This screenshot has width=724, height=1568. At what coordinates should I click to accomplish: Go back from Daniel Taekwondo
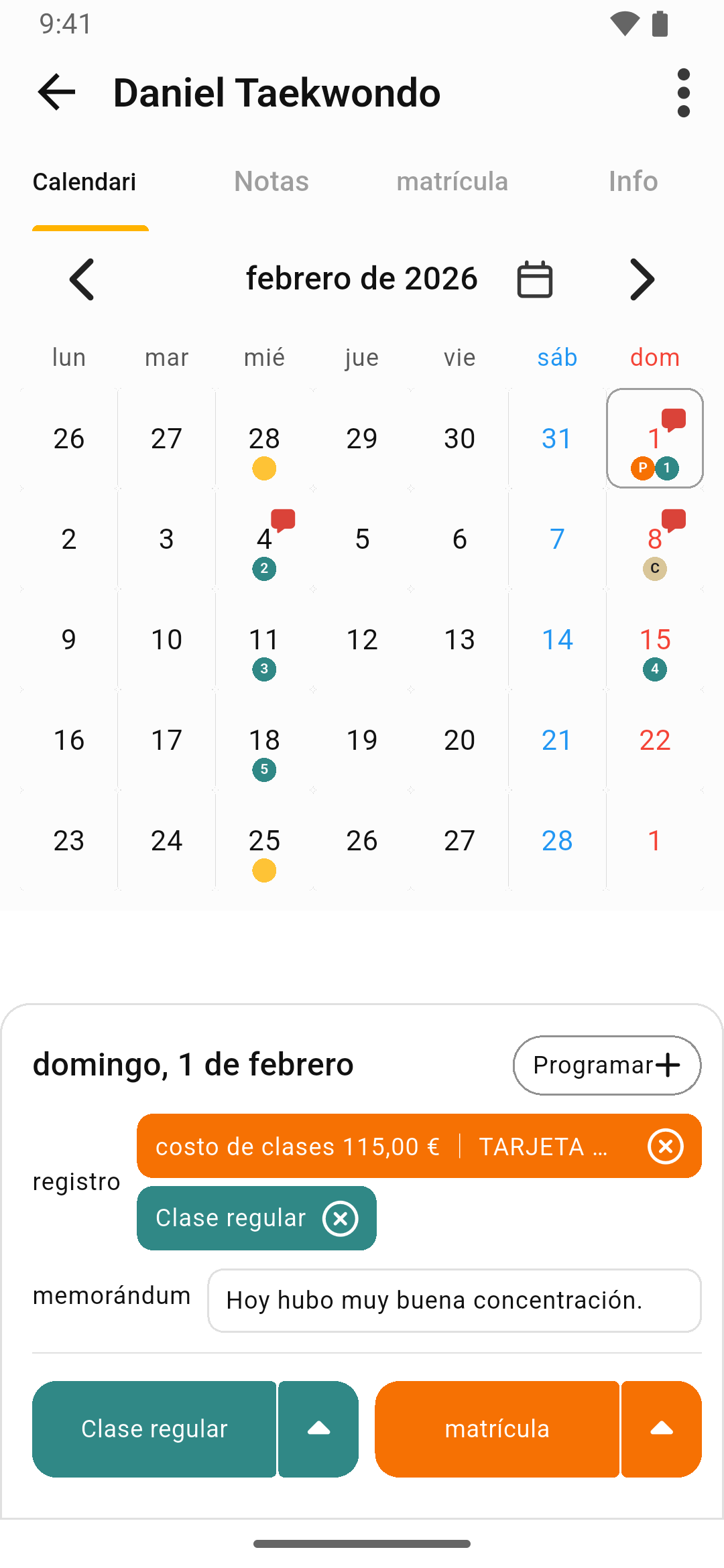click(56, 92)
